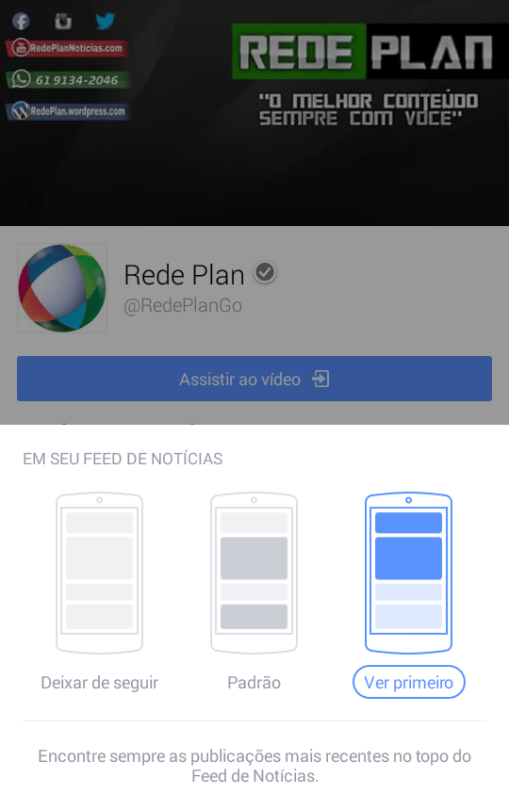509x809 pixels.
Task: Select Ver primeiro option
Action: [x=408, y=682]
